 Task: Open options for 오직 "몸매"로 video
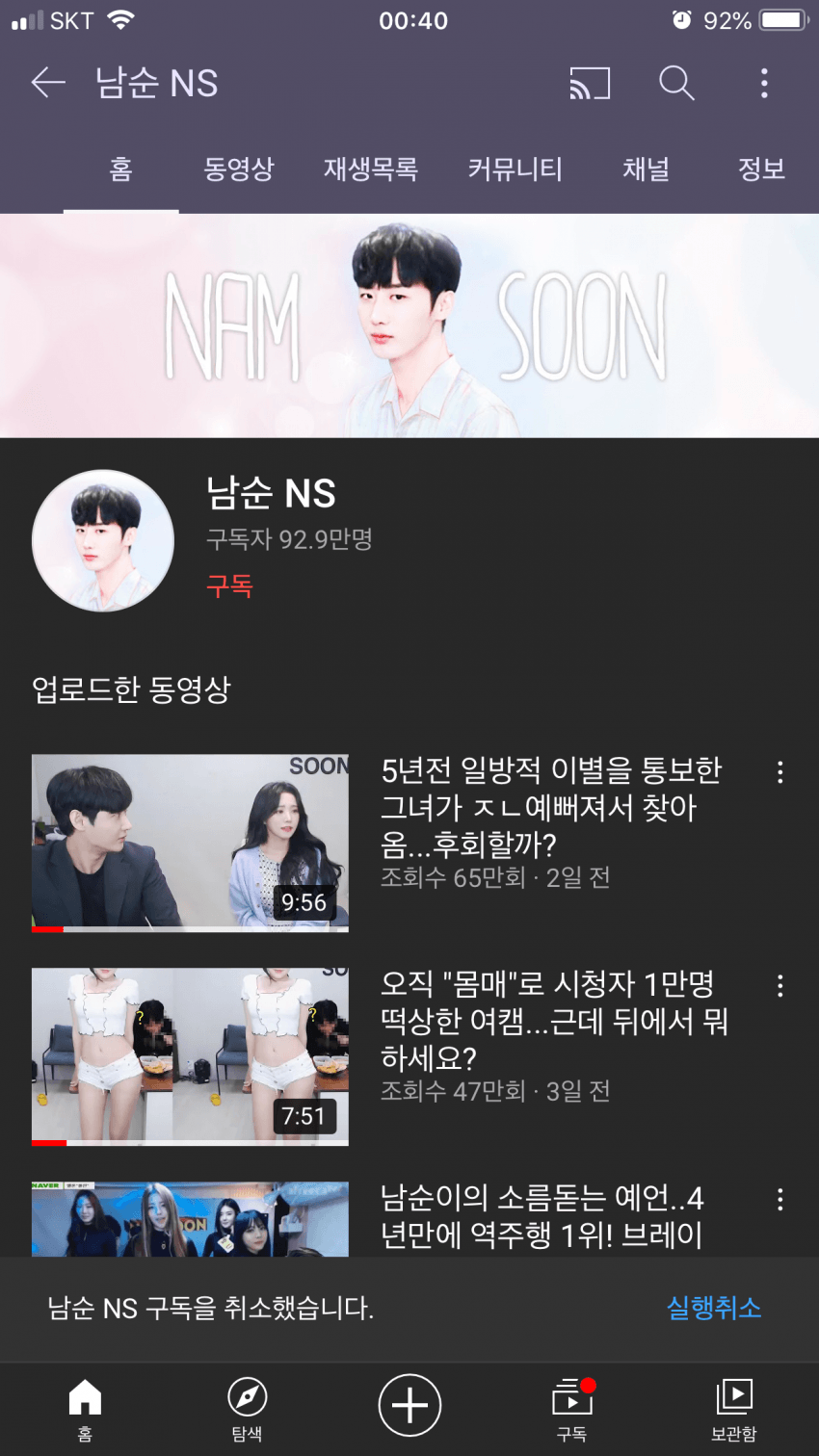779,986
